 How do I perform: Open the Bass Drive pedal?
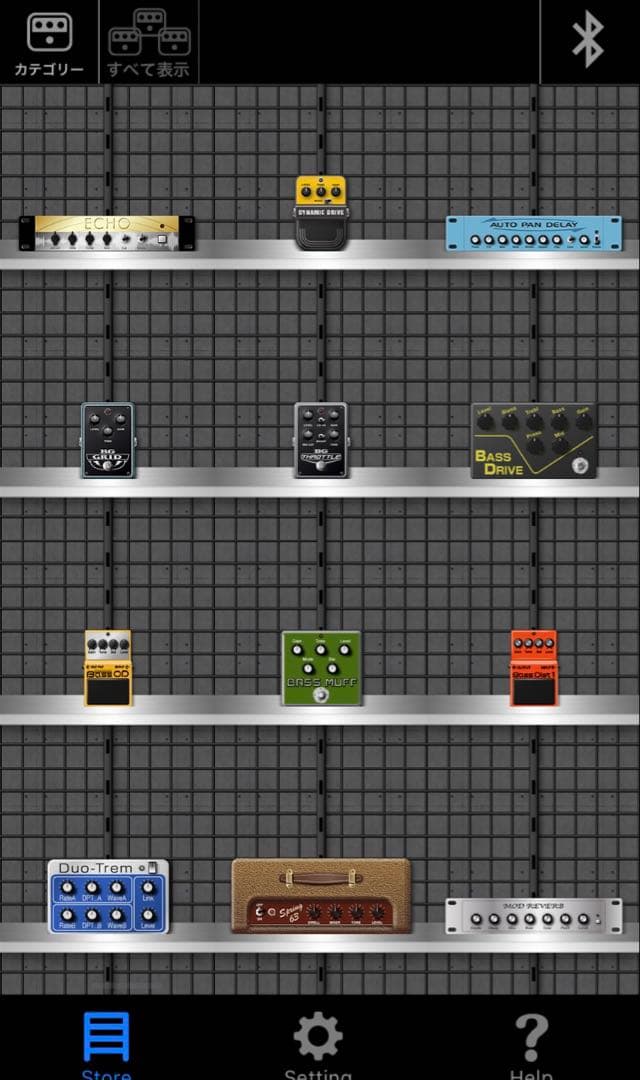click(x=533, y=441)
